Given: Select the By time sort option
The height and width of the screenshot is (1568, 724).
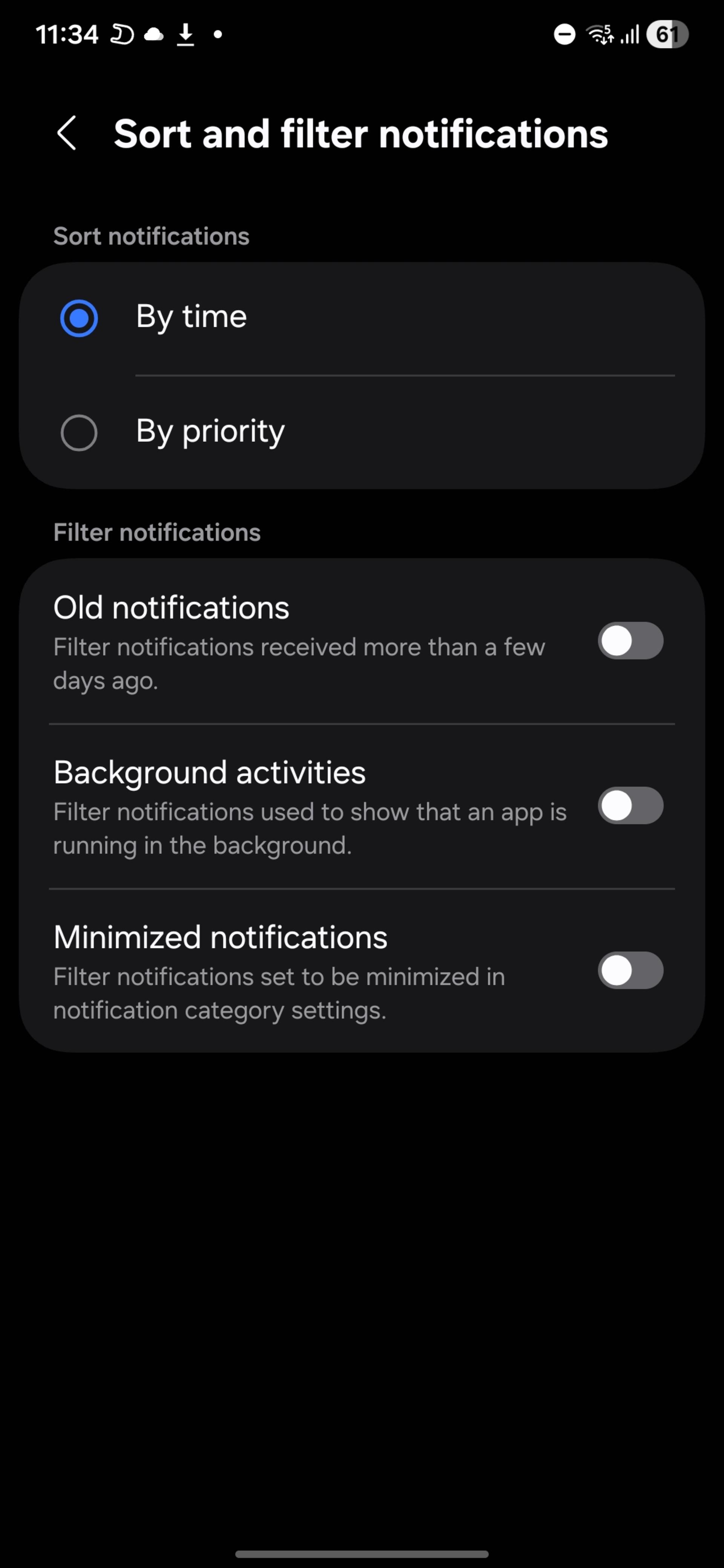Looking at the screenshot, I should [362, 318].
